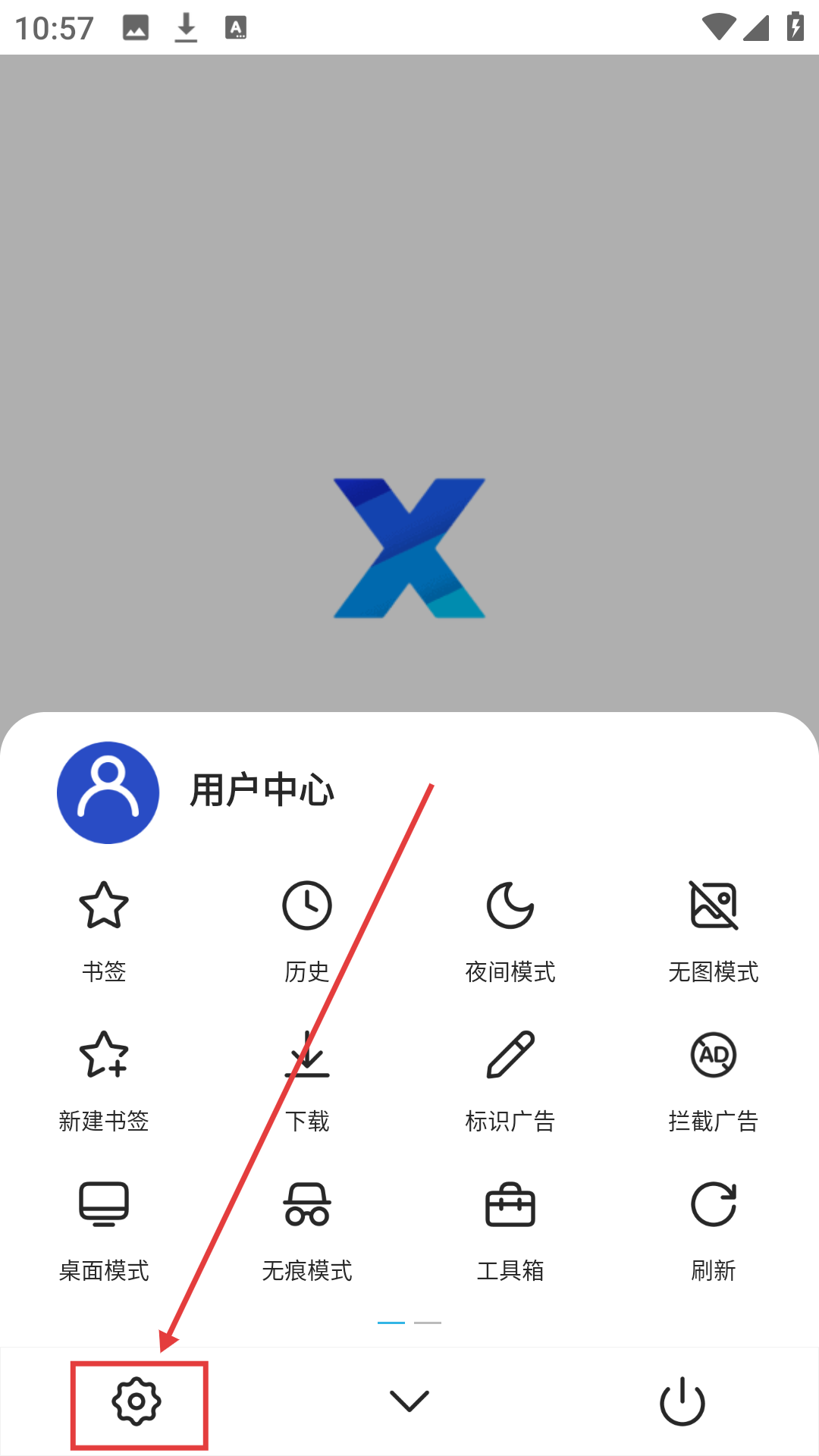Open 下载 downloads

(307, 1080)
